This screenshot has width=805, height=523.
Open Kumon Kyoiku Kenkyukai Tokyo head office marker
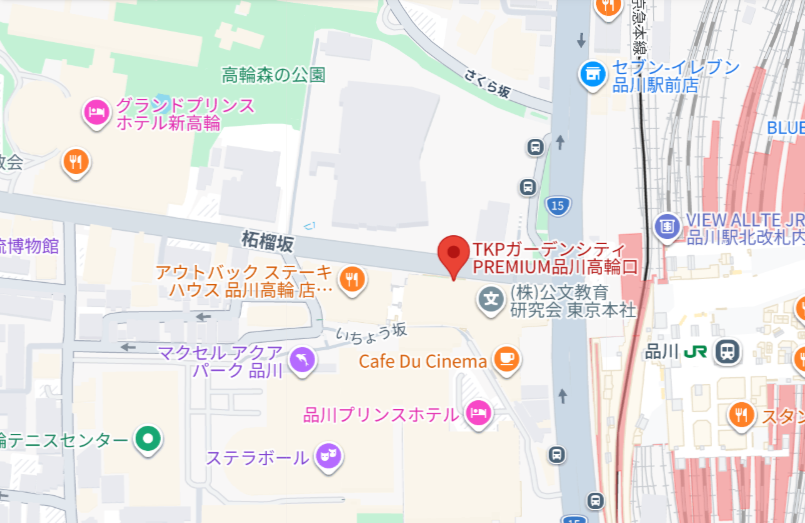click(x=491, y=298)
